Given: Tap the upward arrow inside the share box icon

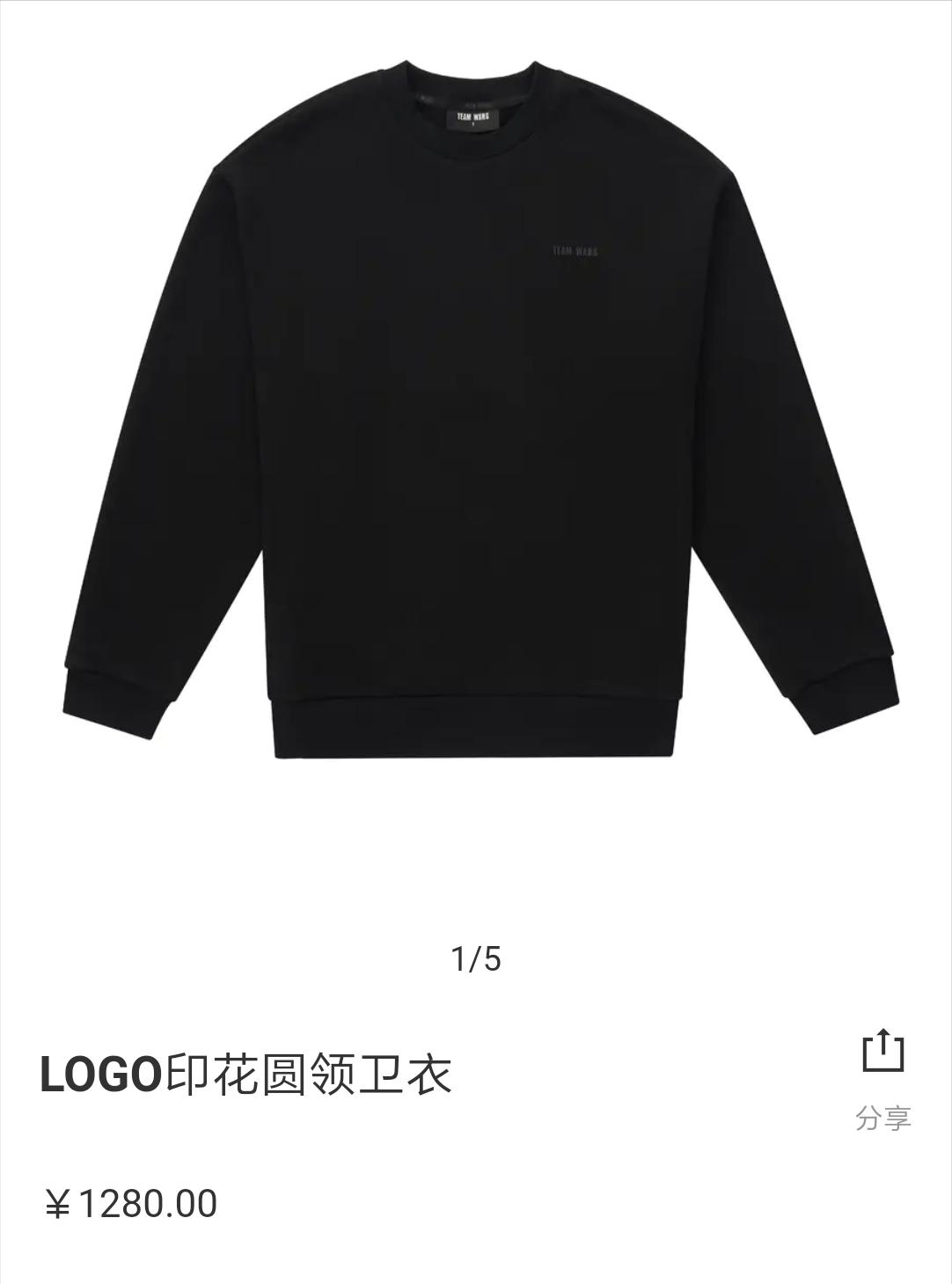Looking at the screenshot, I should tap(882, 1049).
